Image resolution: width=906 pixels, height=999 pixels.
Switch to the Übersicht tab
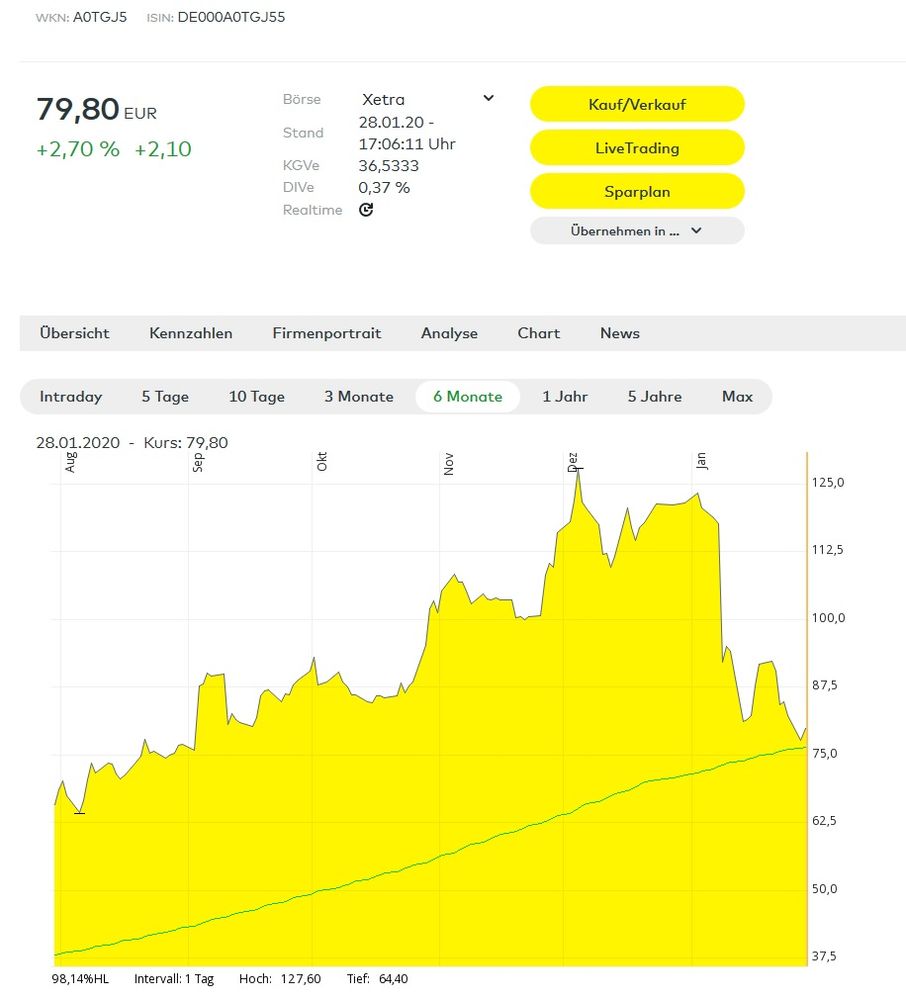pyautogui.click(x=75, y=333)
